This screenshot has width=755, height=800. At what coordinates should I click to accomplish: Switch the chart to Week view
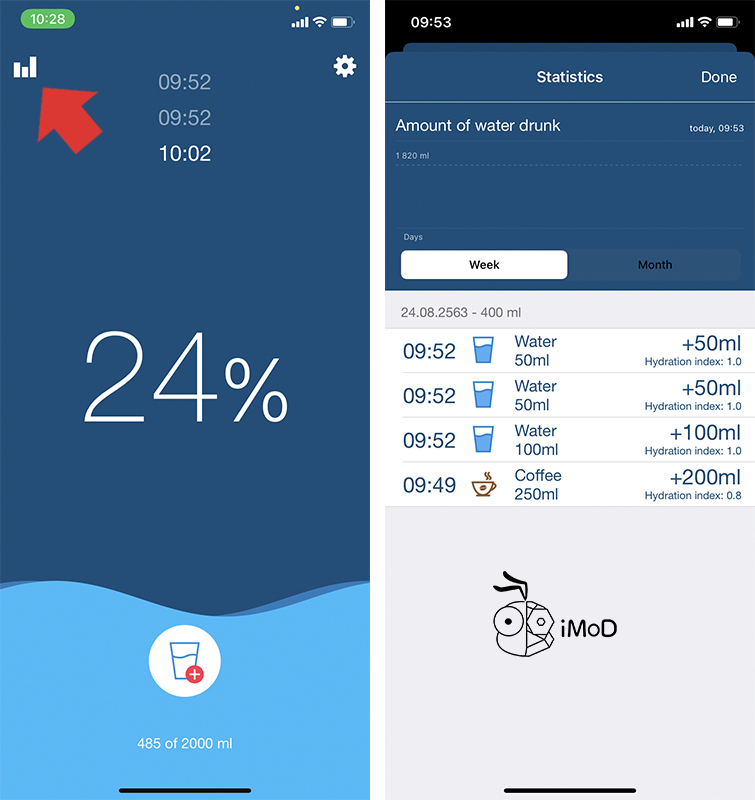(484, 265)
